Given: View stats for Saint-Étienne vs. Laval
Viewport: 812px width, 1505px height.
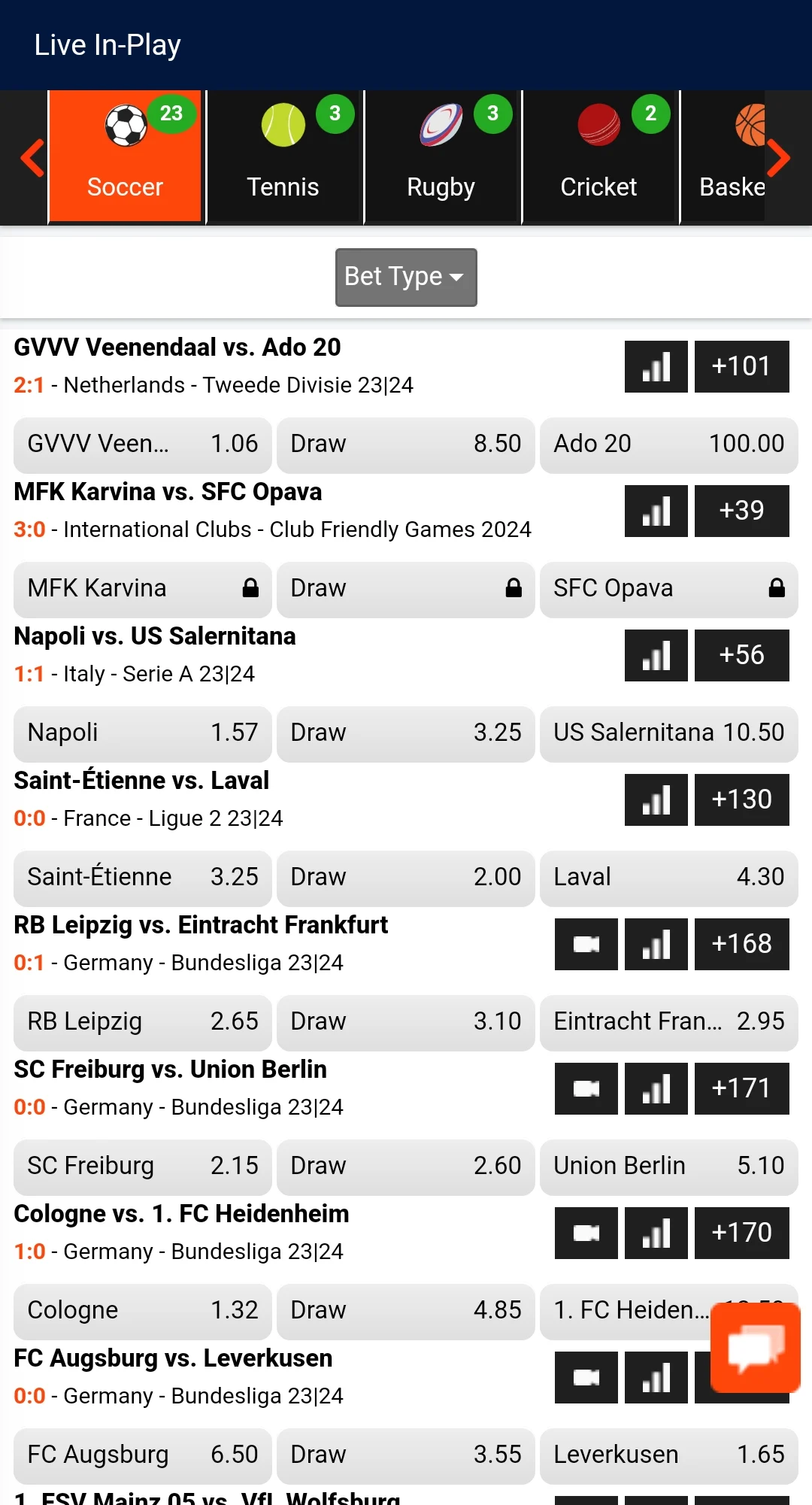Looking at the screenshot, I should pyautogui.click(x=656, y=800).
